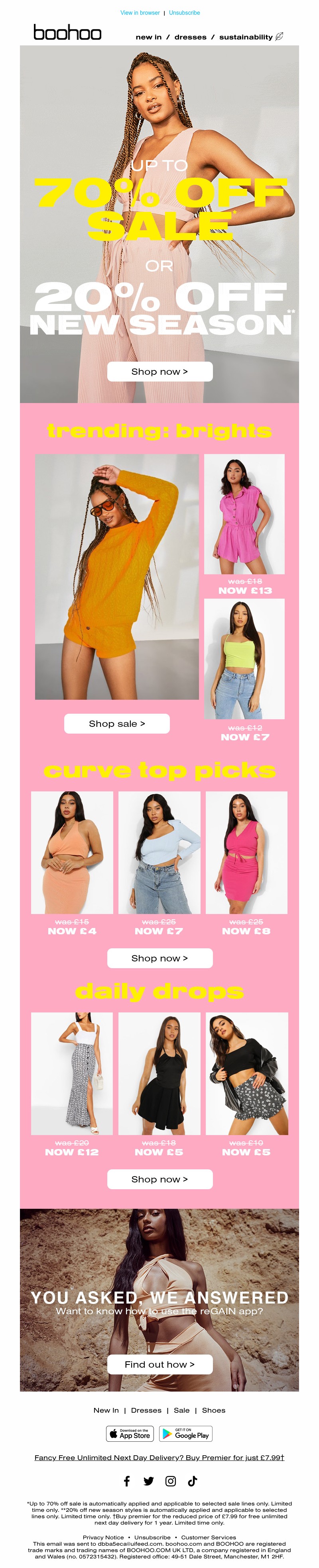Image resolution: width=319 pixels, height=1568 pixels.
Task: Tap the Shop sale button
Action: tap(116, 723)
